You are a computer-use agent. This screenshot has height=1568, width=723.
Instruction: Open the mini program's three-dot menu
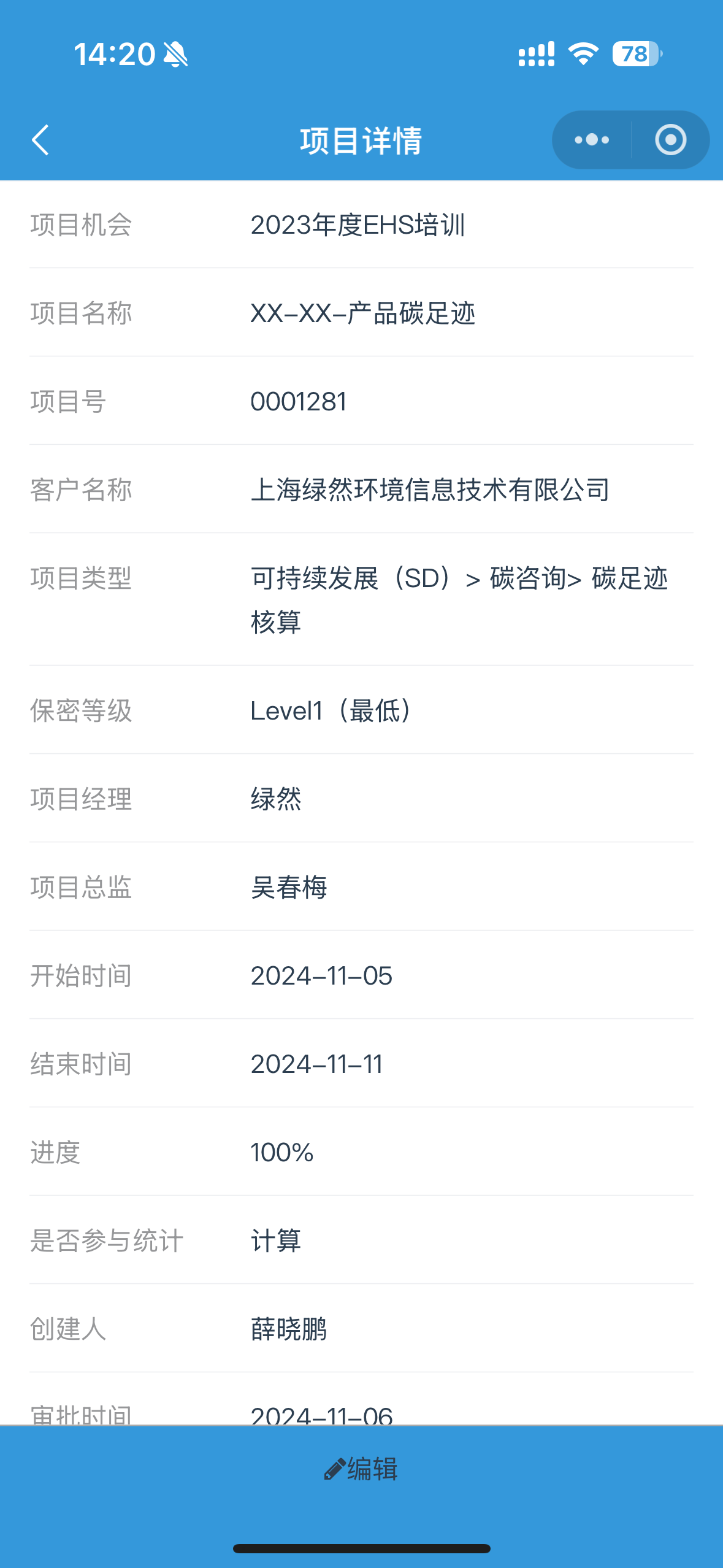click(x=592, y=140)
